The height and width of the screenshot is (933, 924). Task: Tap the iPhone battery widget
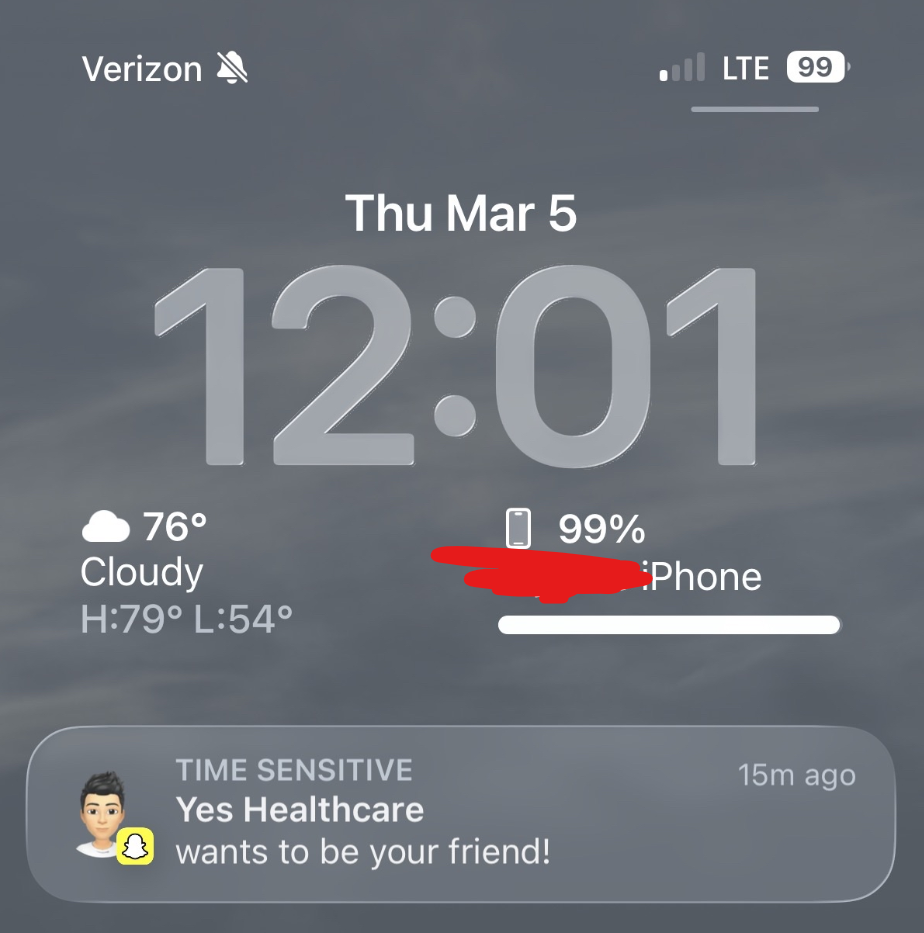pos(668,573)
